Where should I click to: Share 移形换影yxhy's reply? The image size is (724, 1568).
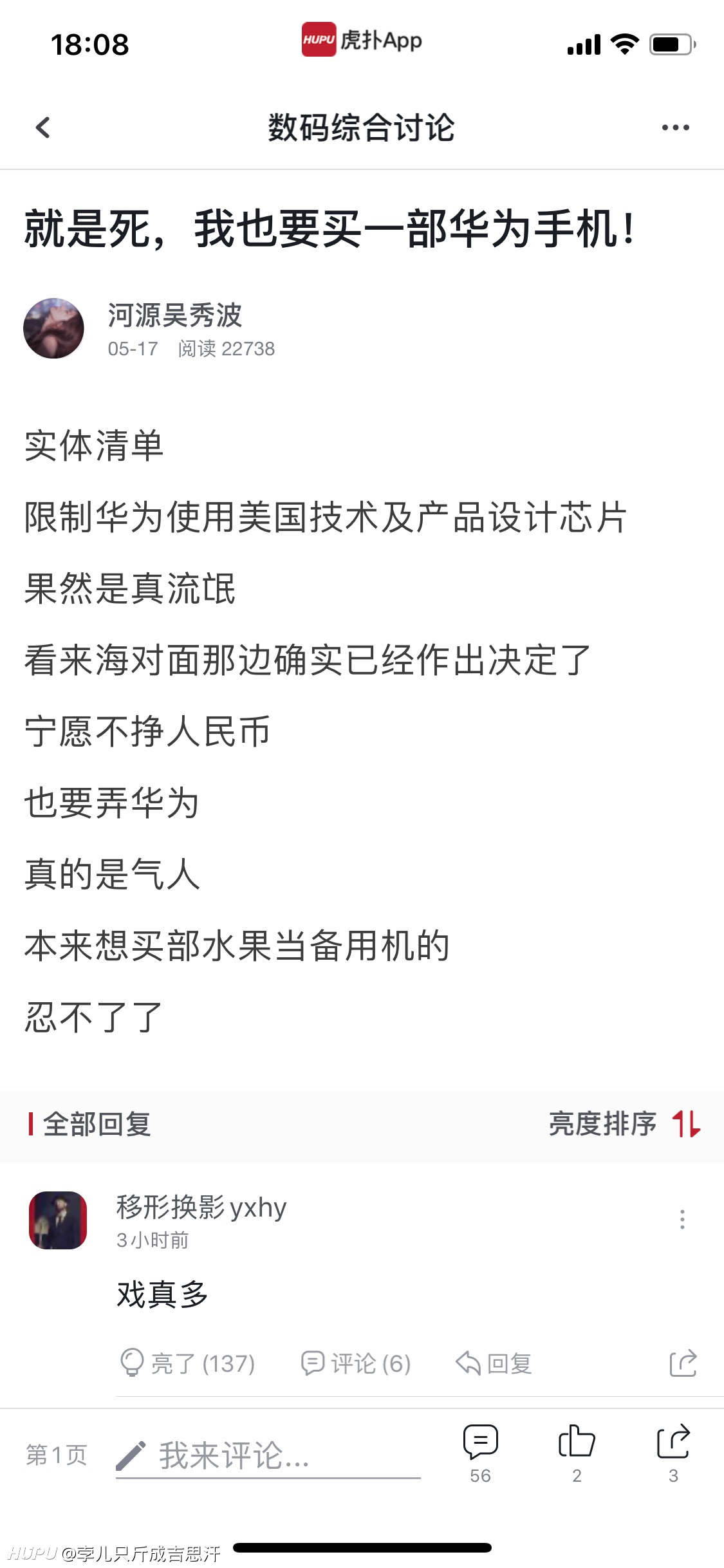(x=683, y=1363)
